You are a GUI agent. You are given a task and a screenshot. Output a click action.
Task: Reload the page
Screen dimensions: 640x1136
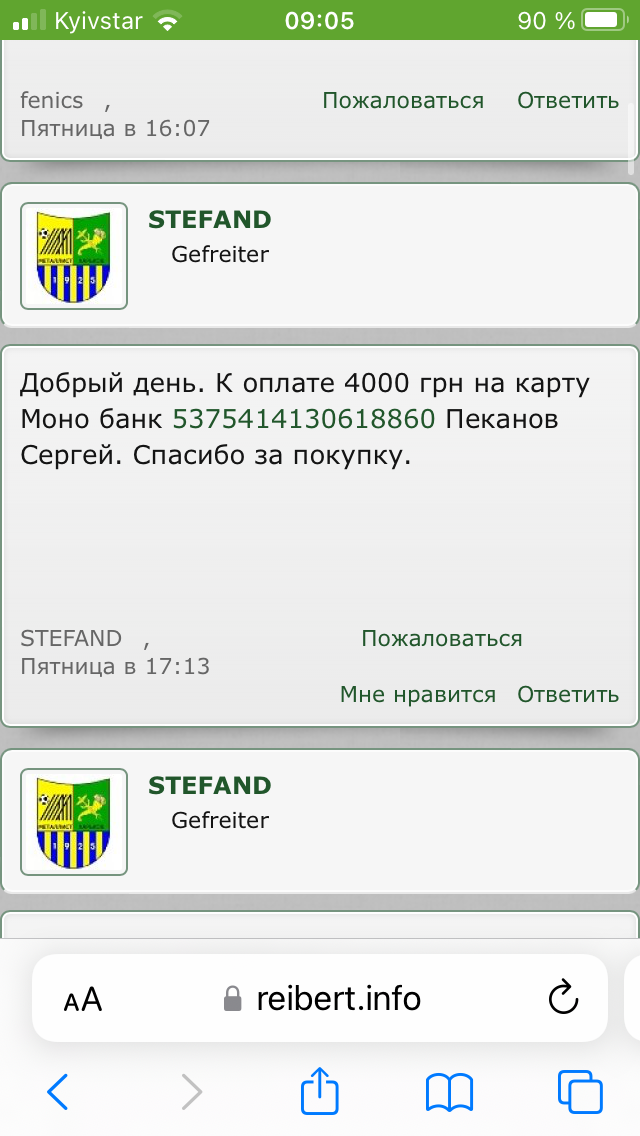[564, 997]
